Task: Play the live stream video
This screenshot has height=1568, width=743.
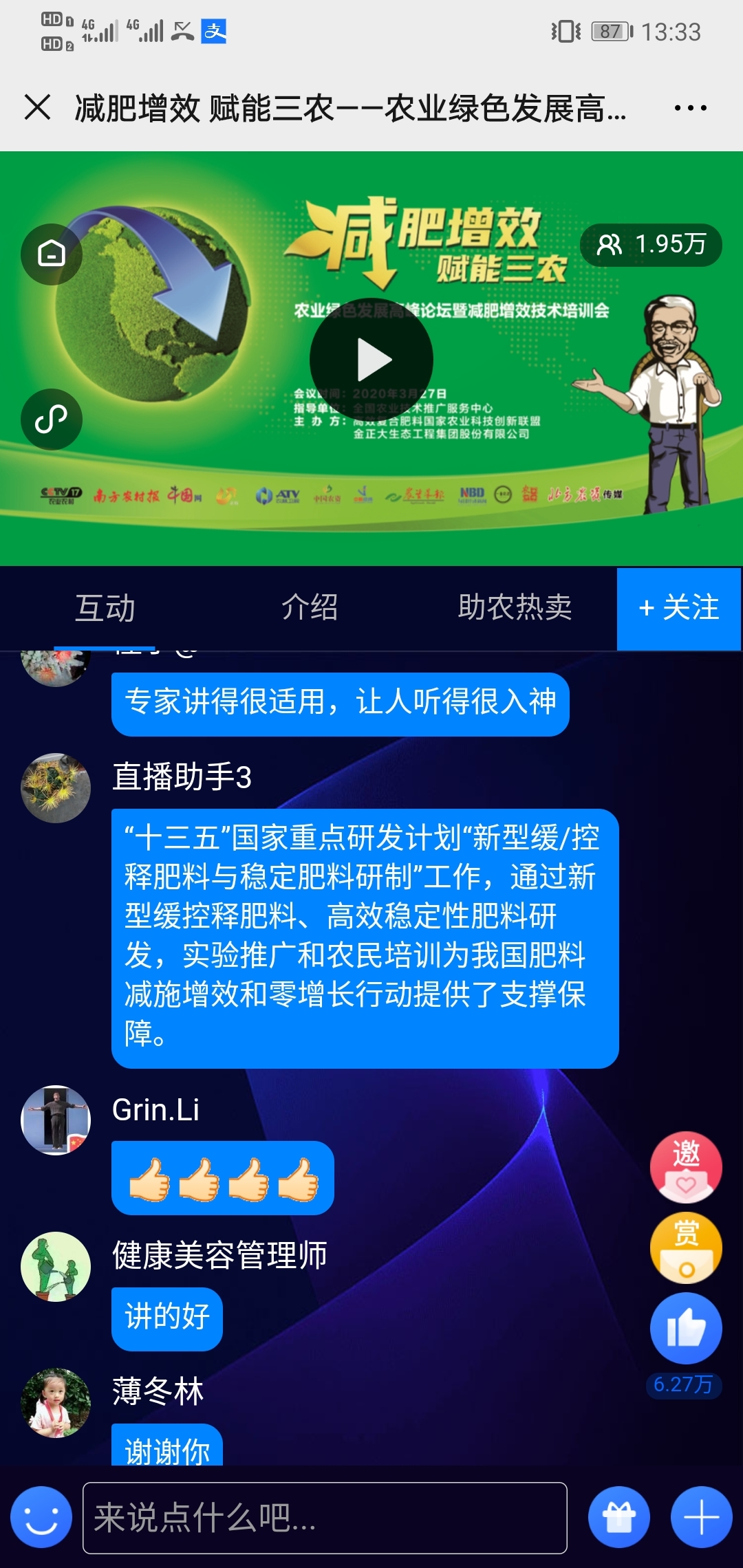Action: [371, 359]
